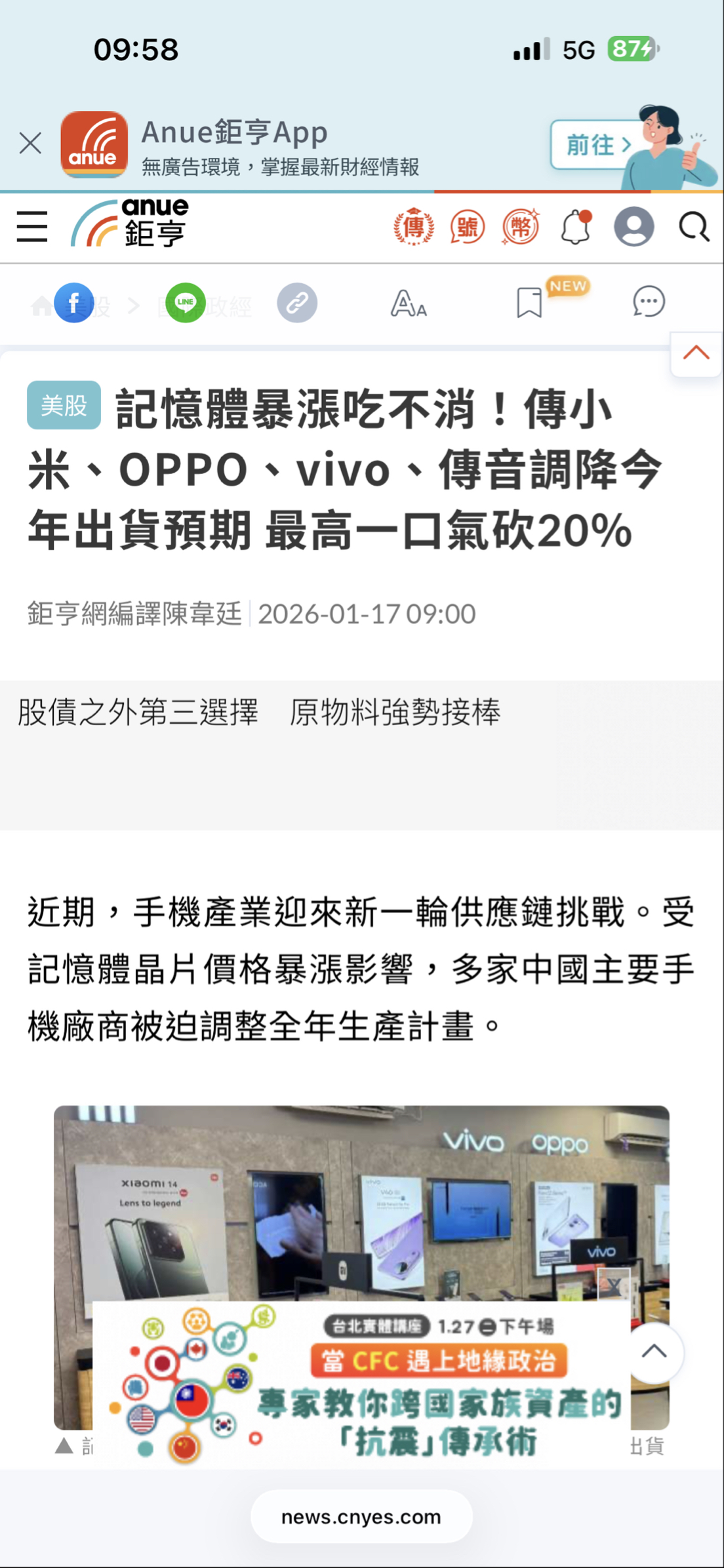Viewport: 724px width, 1568px height.
Task: Open the article comments
Action: (649, 302)
